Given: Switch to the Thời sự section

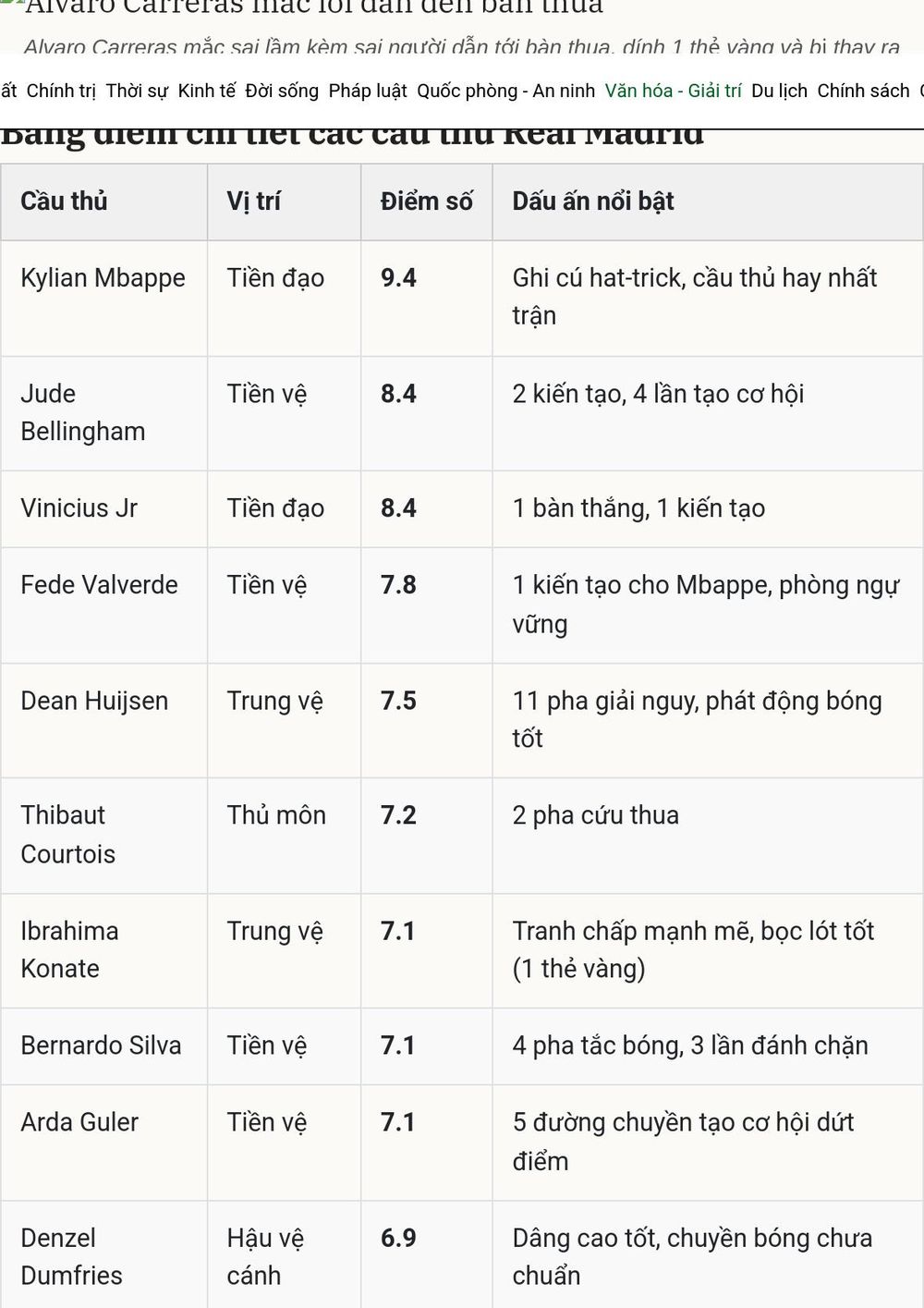Looking at the screenshot, I should (137, 91).
